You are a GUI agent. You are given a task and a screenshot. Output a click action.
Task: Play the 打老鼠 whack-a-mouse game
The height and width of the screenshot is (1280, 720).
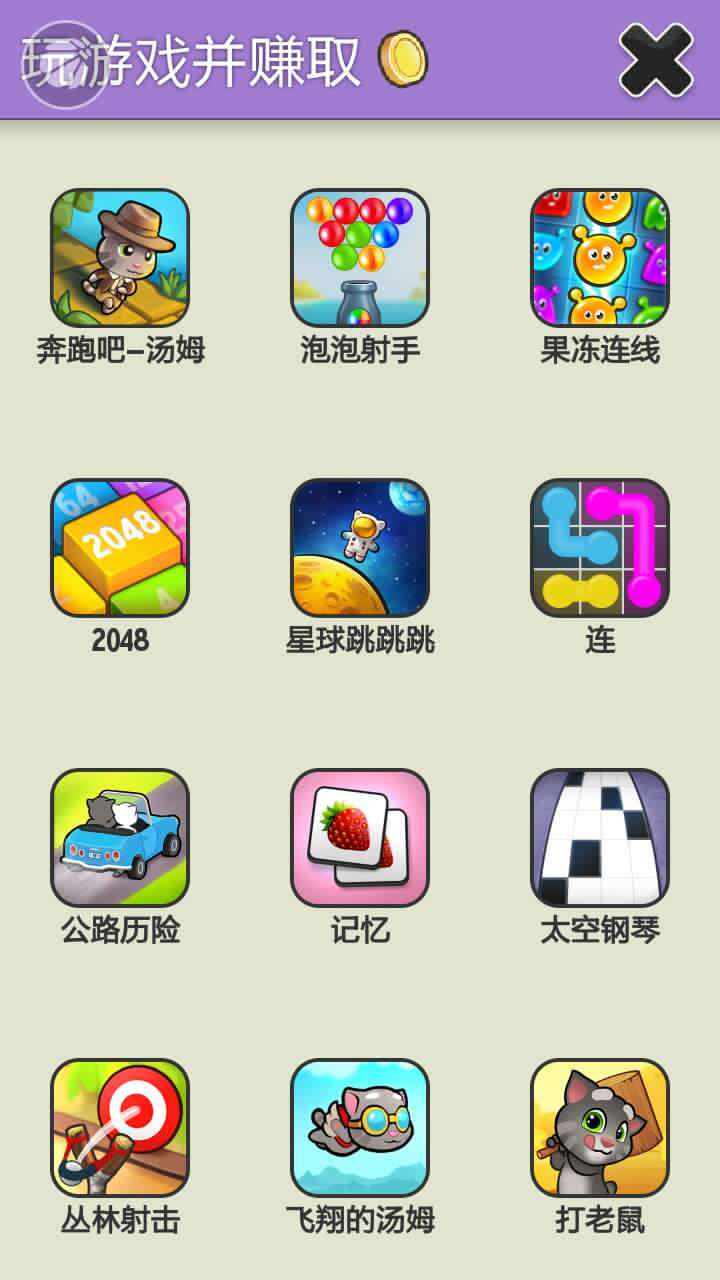tap(600, 1128)
